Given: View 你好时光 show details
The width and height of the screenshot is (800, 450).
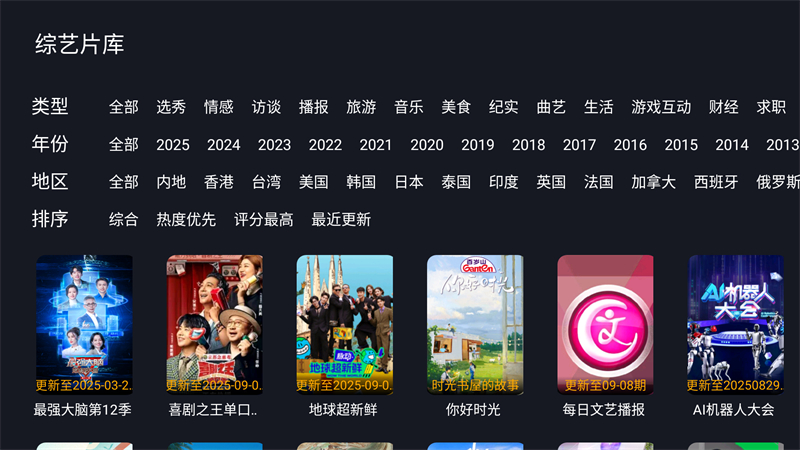Looking at the screenshot, I should [x=475, y=325].
